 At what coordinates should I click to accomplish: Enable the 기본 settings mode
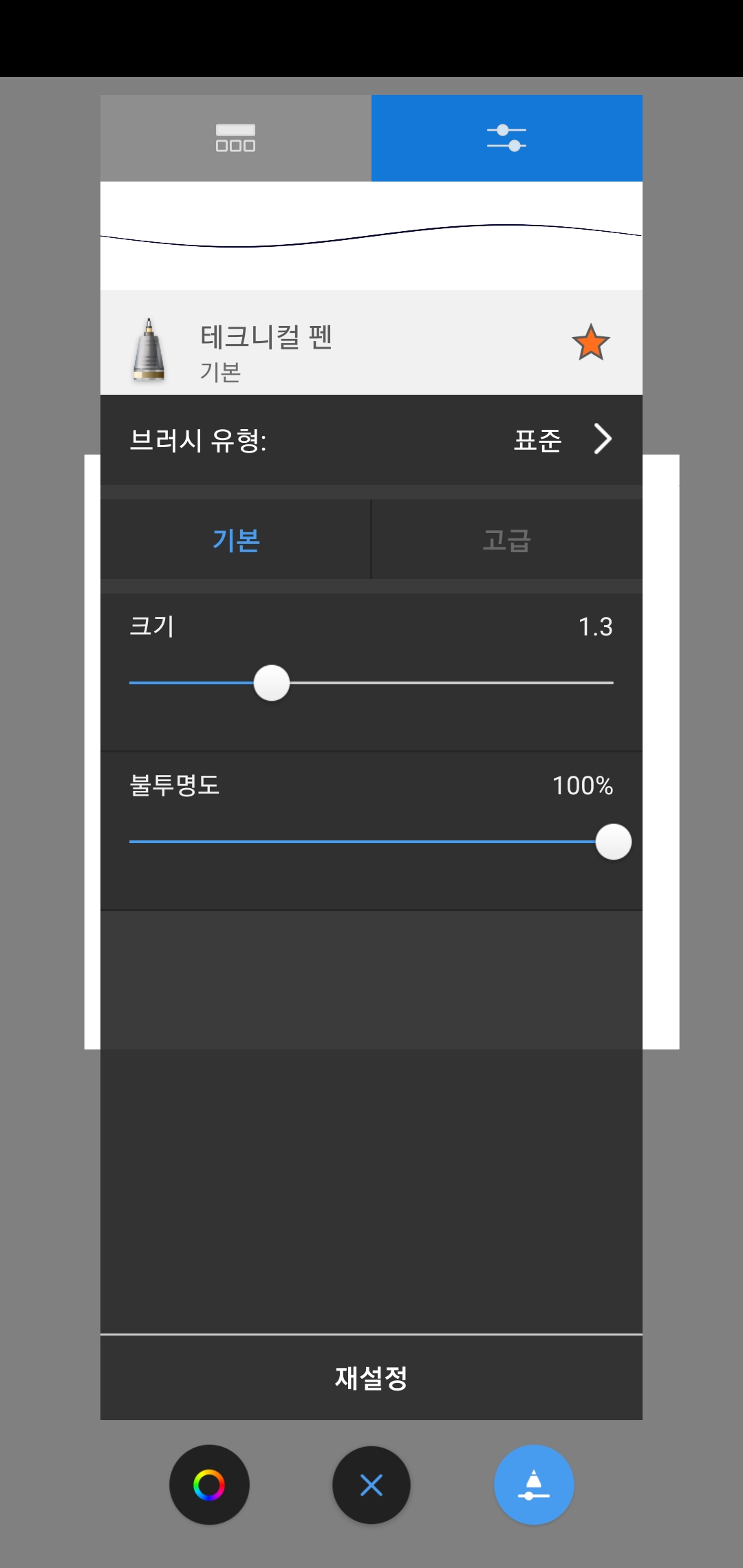[235, 541]
